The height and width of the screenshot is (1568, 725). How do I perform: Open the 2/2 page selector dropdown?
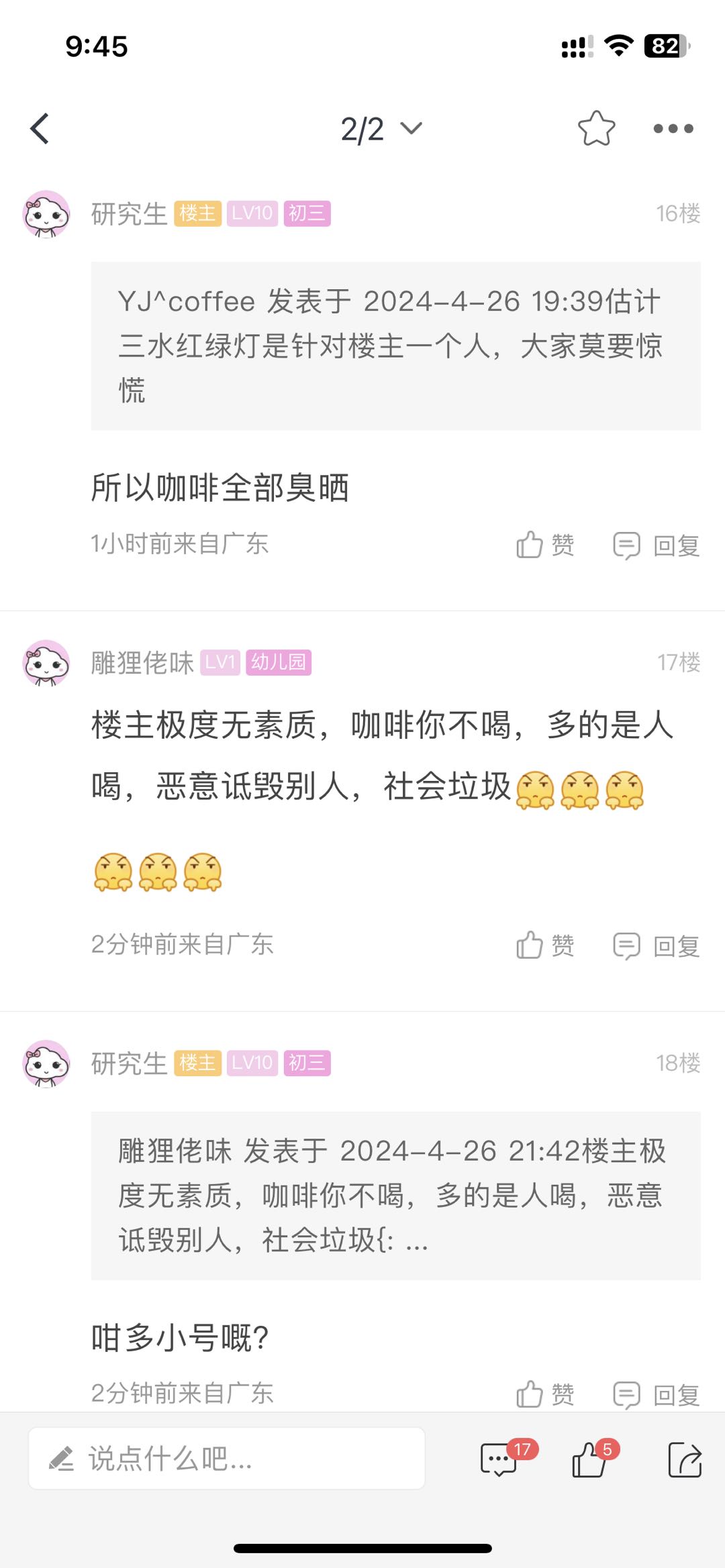[x=381, y=129]
